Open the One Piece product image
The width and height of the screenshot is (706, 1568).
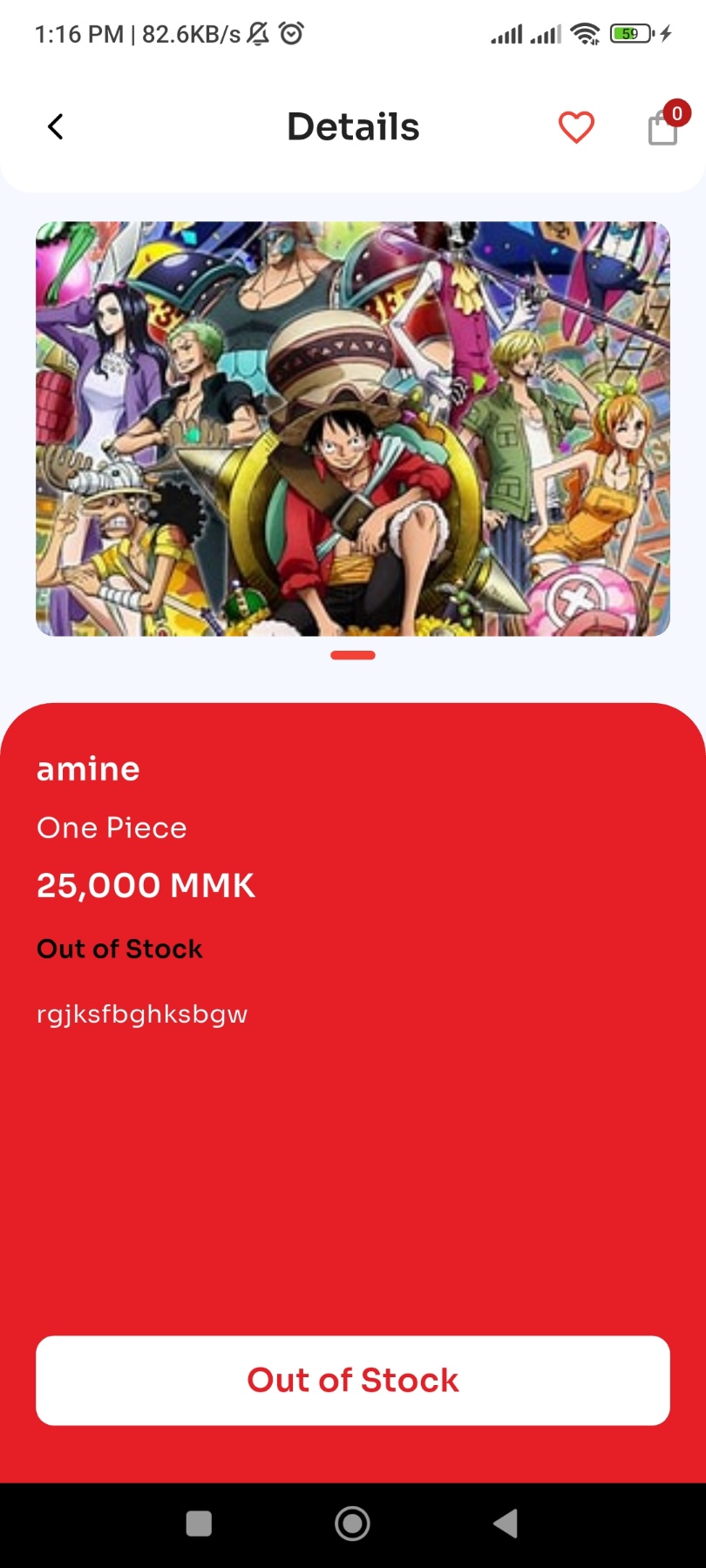point(353,429)
